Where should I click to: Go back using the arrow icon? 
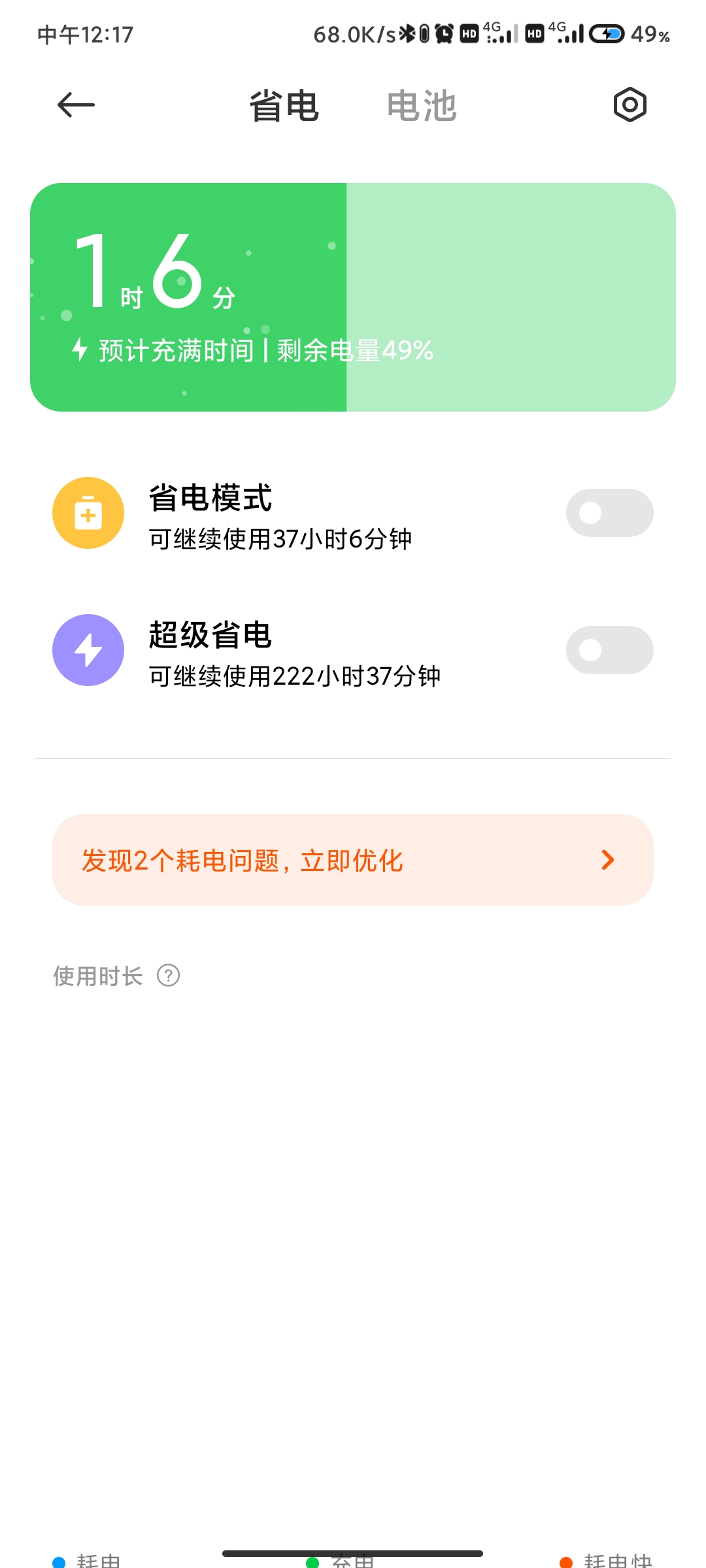click(76, 105)
